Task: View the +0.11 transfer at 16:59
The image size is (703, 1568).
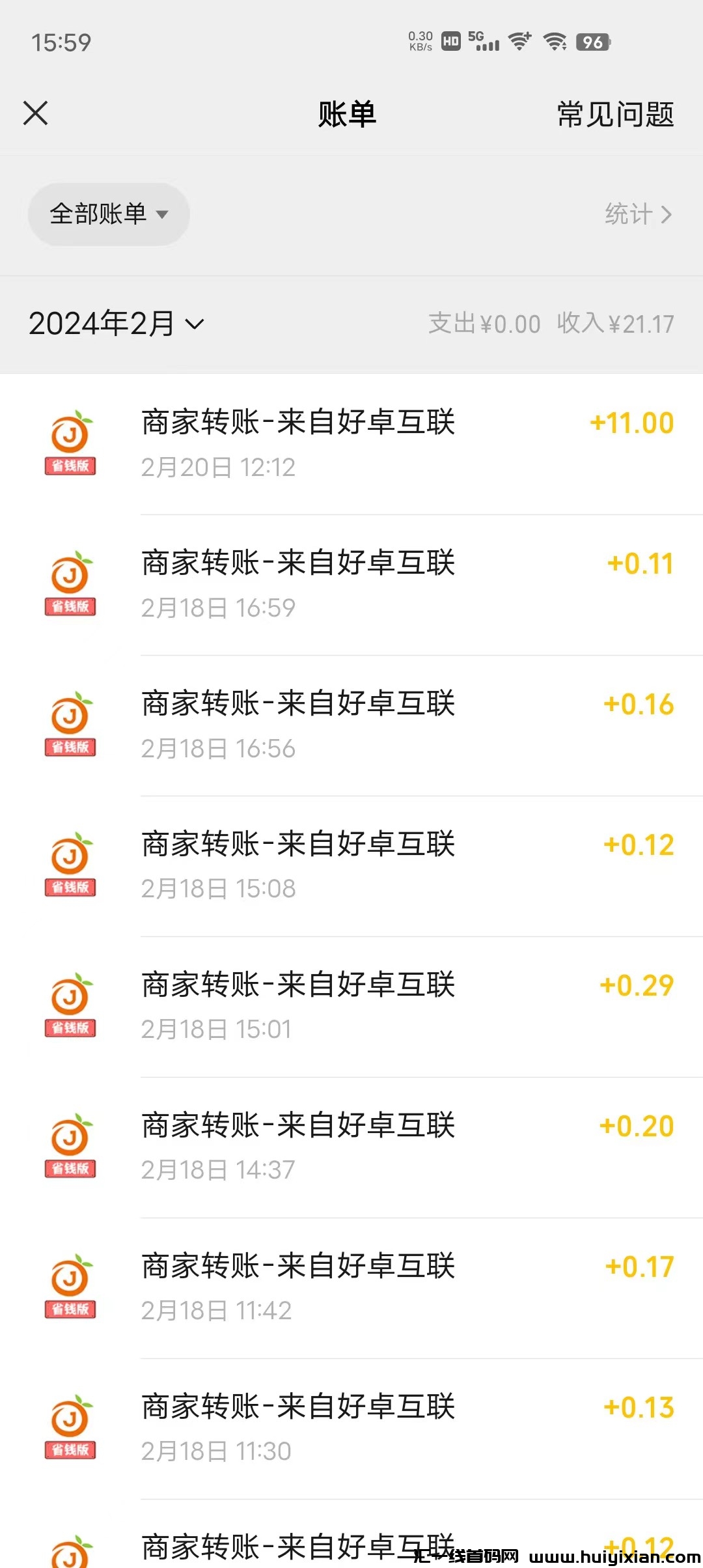Action: [351, 585]
